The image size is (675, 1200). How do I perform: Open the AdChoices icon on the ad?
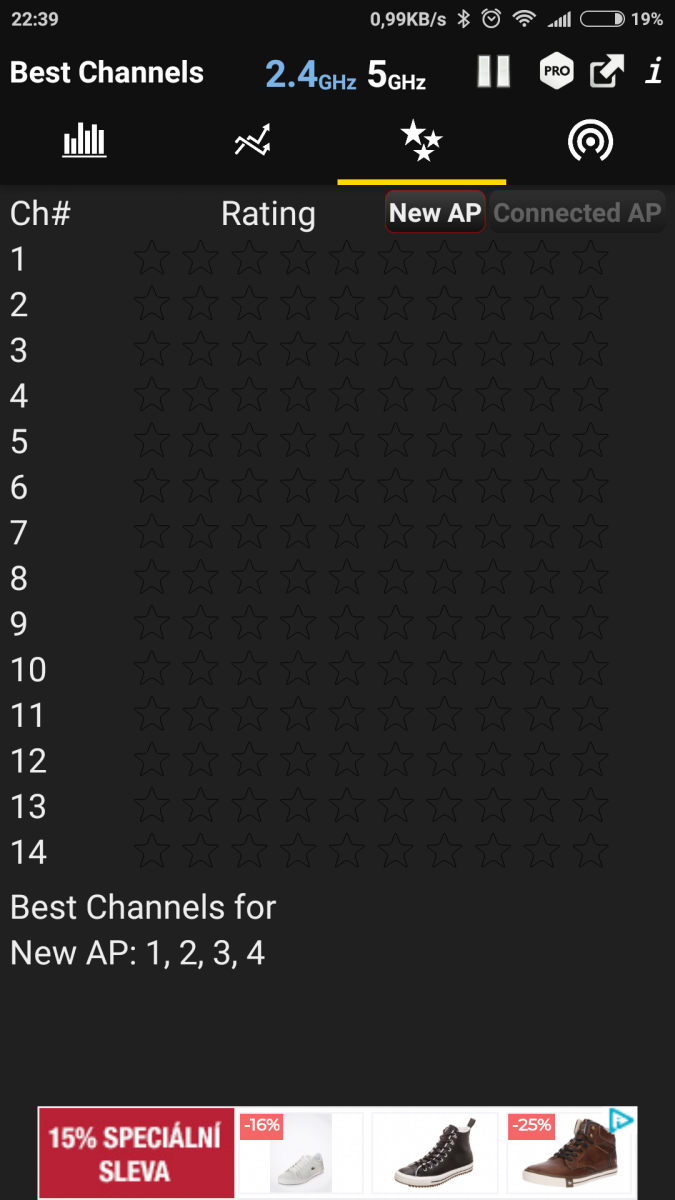621,1121
